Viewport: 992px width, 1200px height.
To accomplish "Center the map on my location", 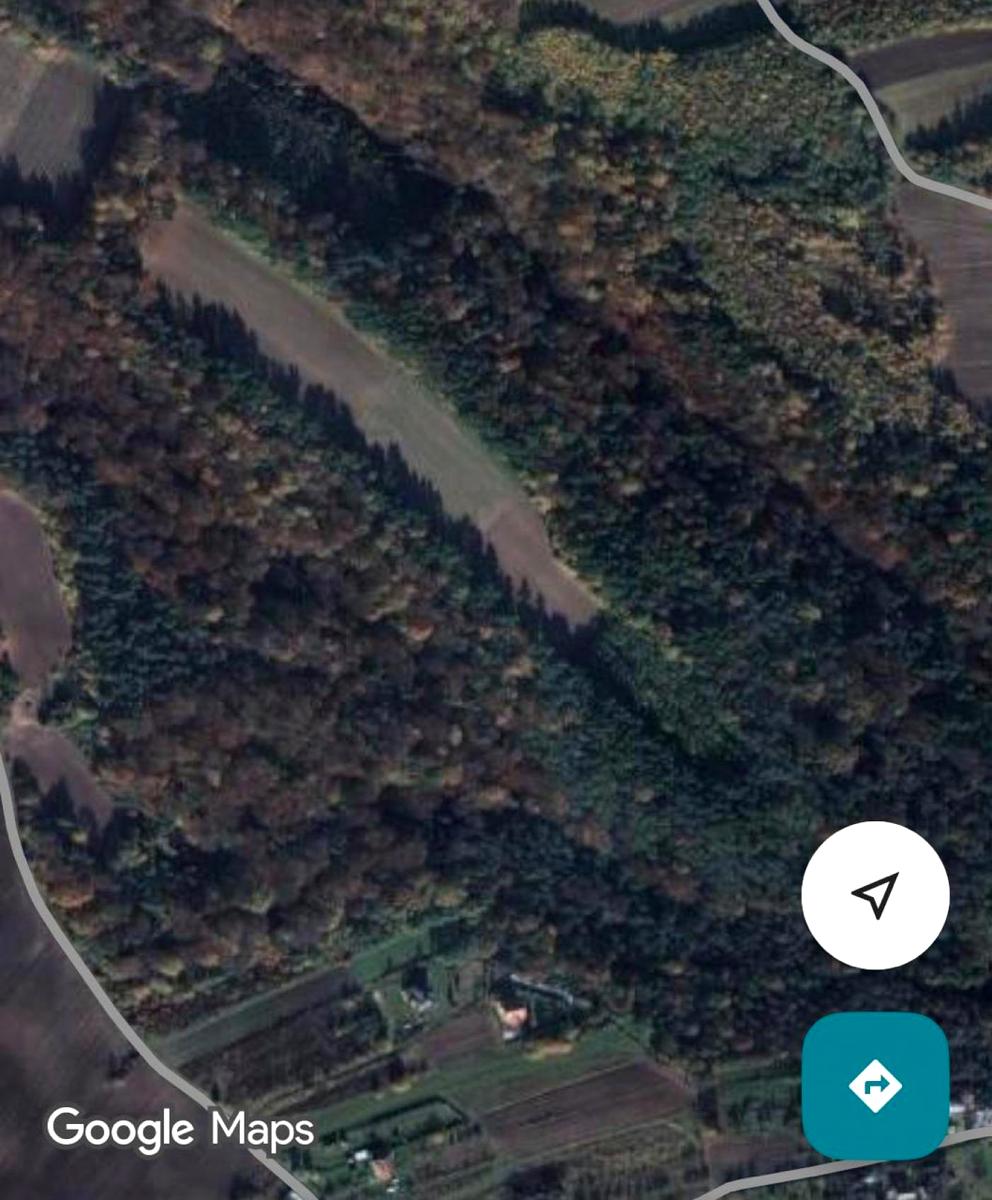I will point(875,895).
